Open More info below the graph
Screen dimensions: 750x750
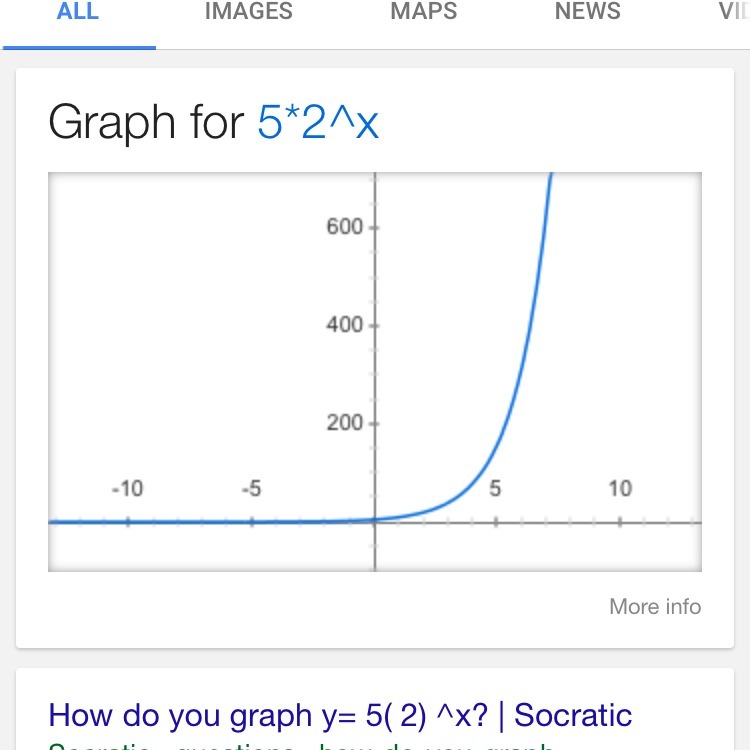coord(655,607)
